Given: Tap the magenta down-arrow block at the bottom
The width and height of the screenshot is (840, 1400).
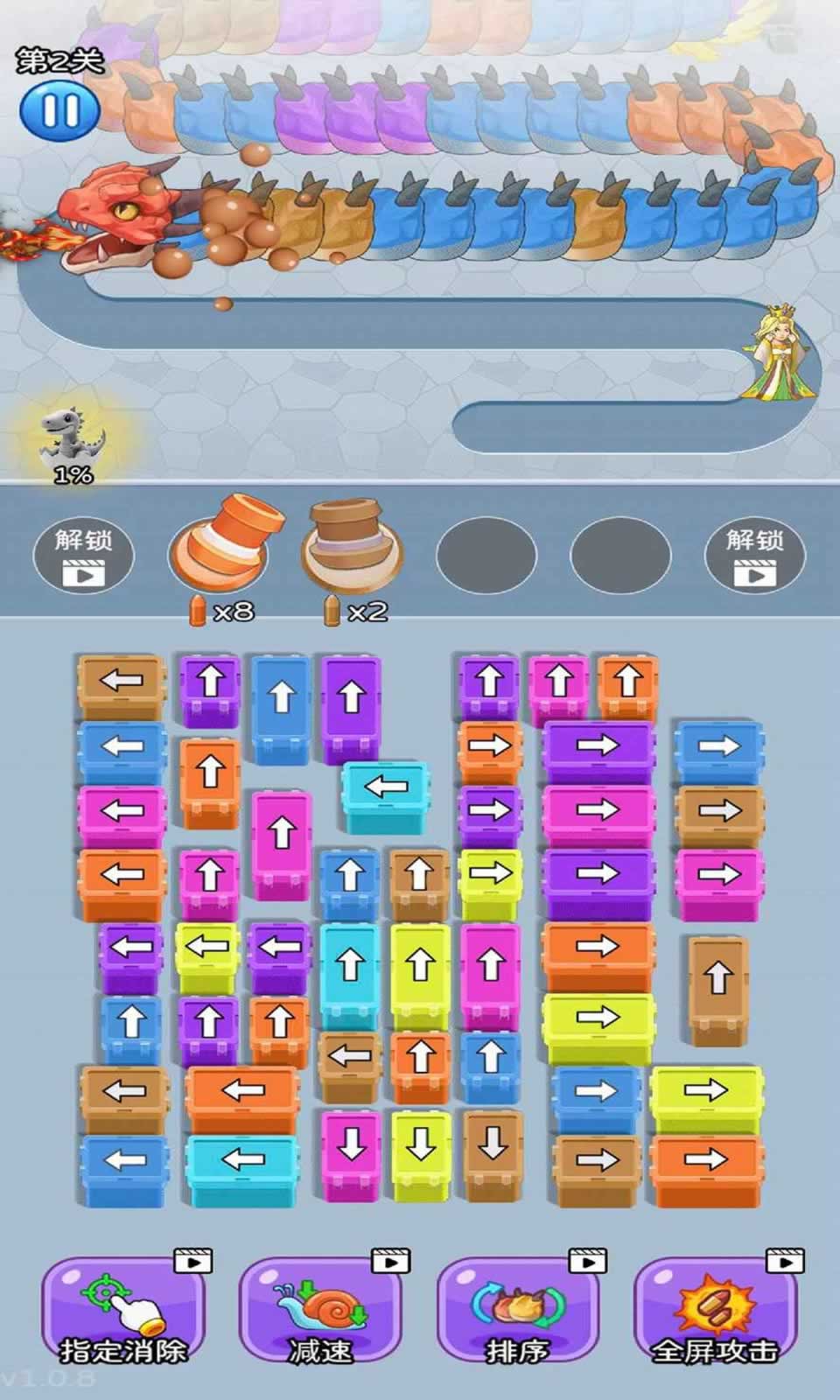Looking at the screenshot, I should [351, 1154].
